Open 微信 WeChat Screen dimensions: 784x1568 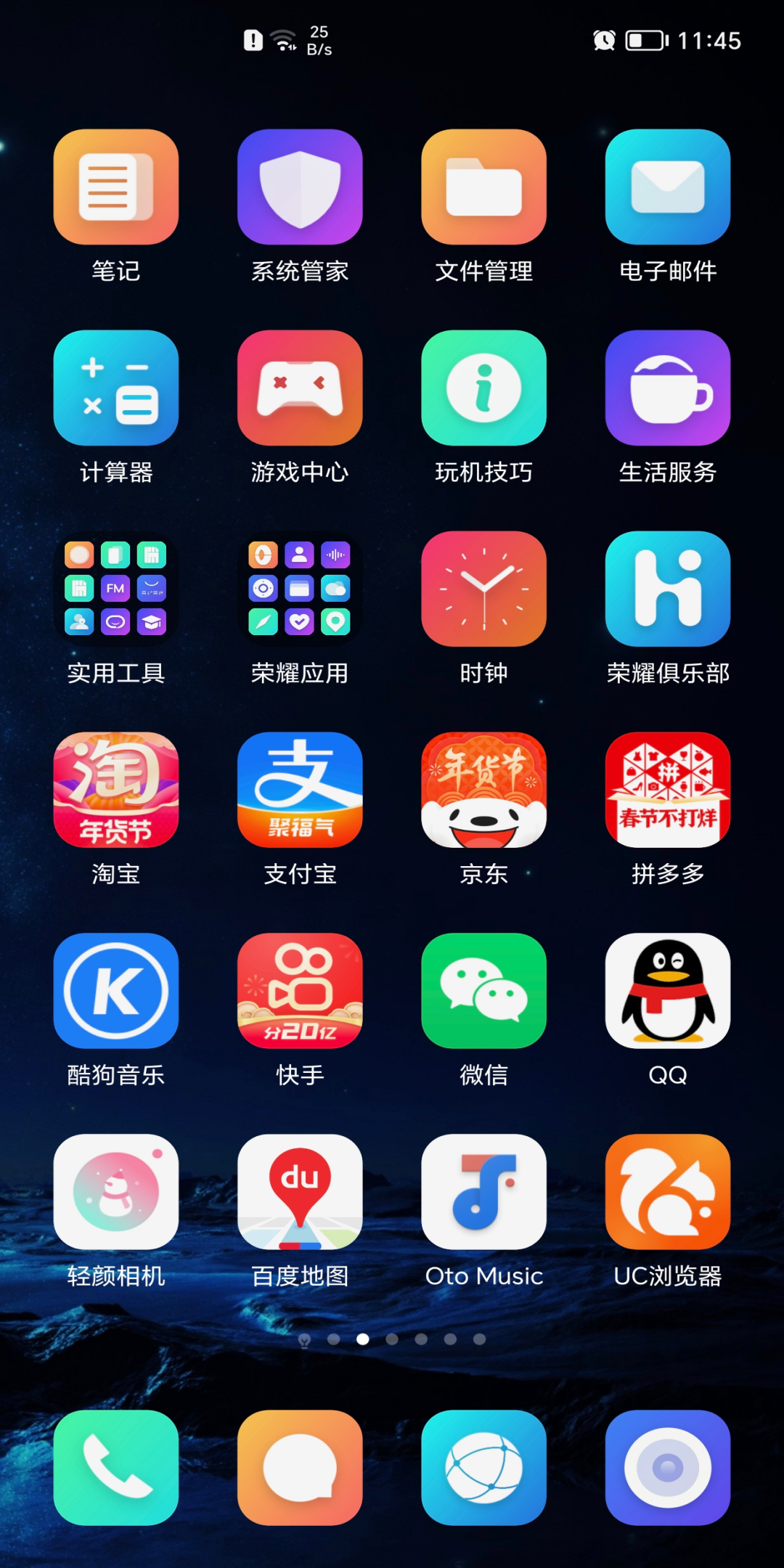483,991
